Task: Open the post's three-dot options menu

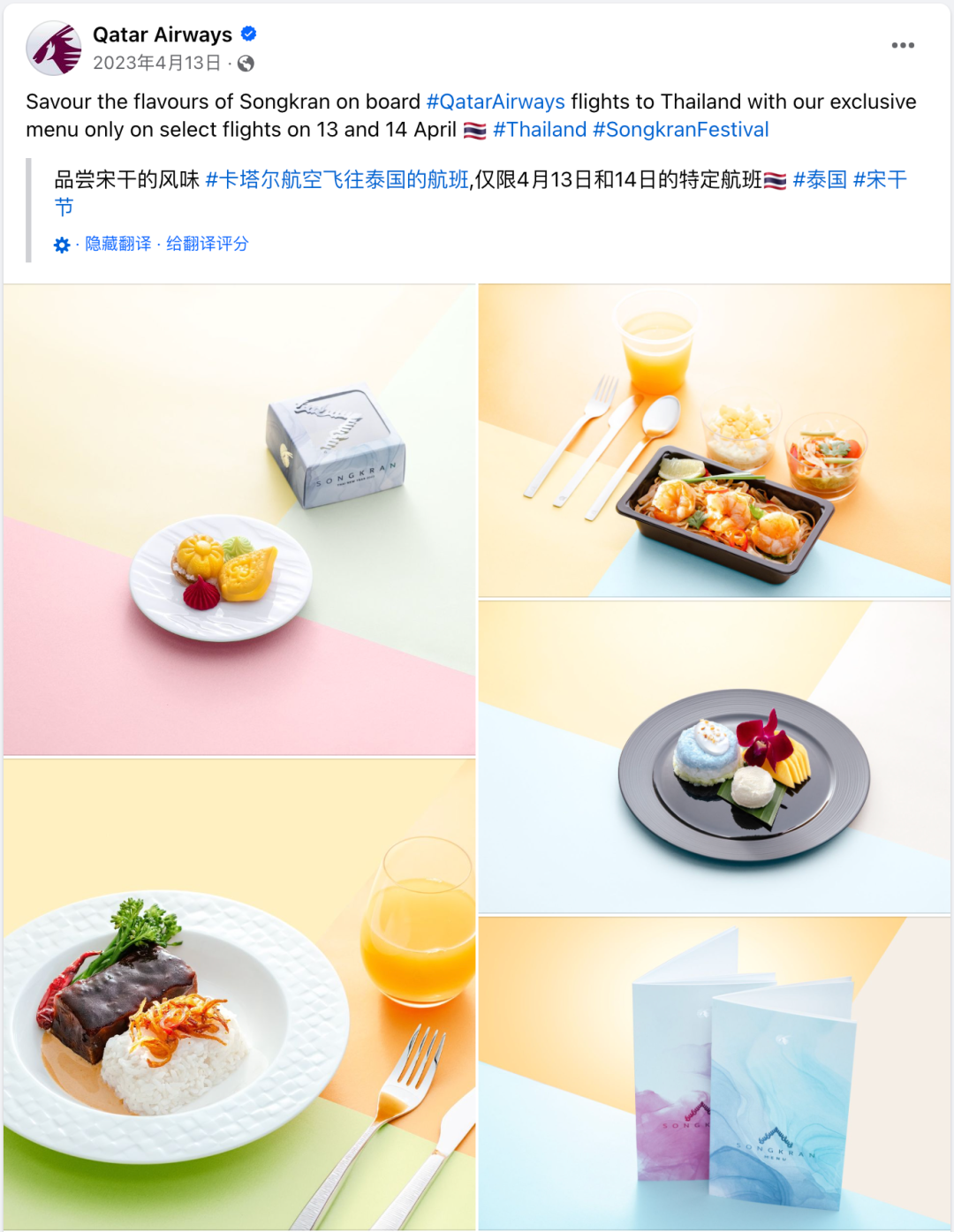Action: click(x=902, y=45)
